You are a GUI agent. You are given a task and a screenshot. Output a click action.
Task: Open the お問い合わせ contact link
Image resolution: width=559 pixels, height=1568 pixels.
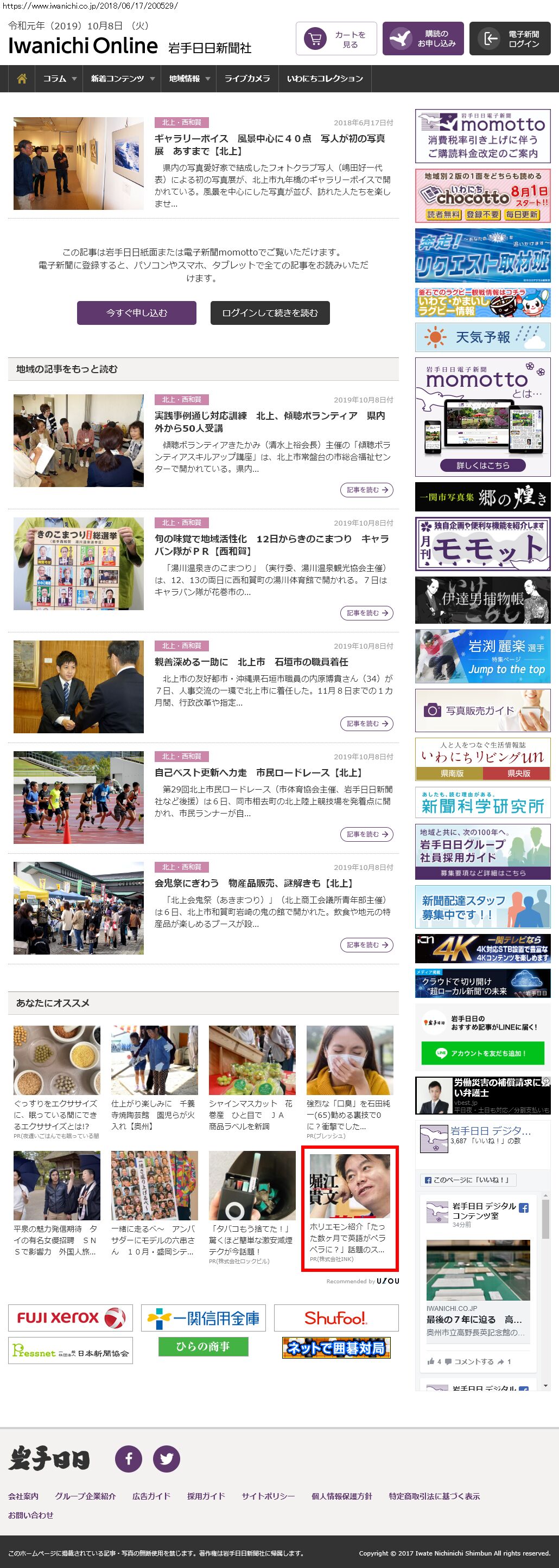[30, 1514]
